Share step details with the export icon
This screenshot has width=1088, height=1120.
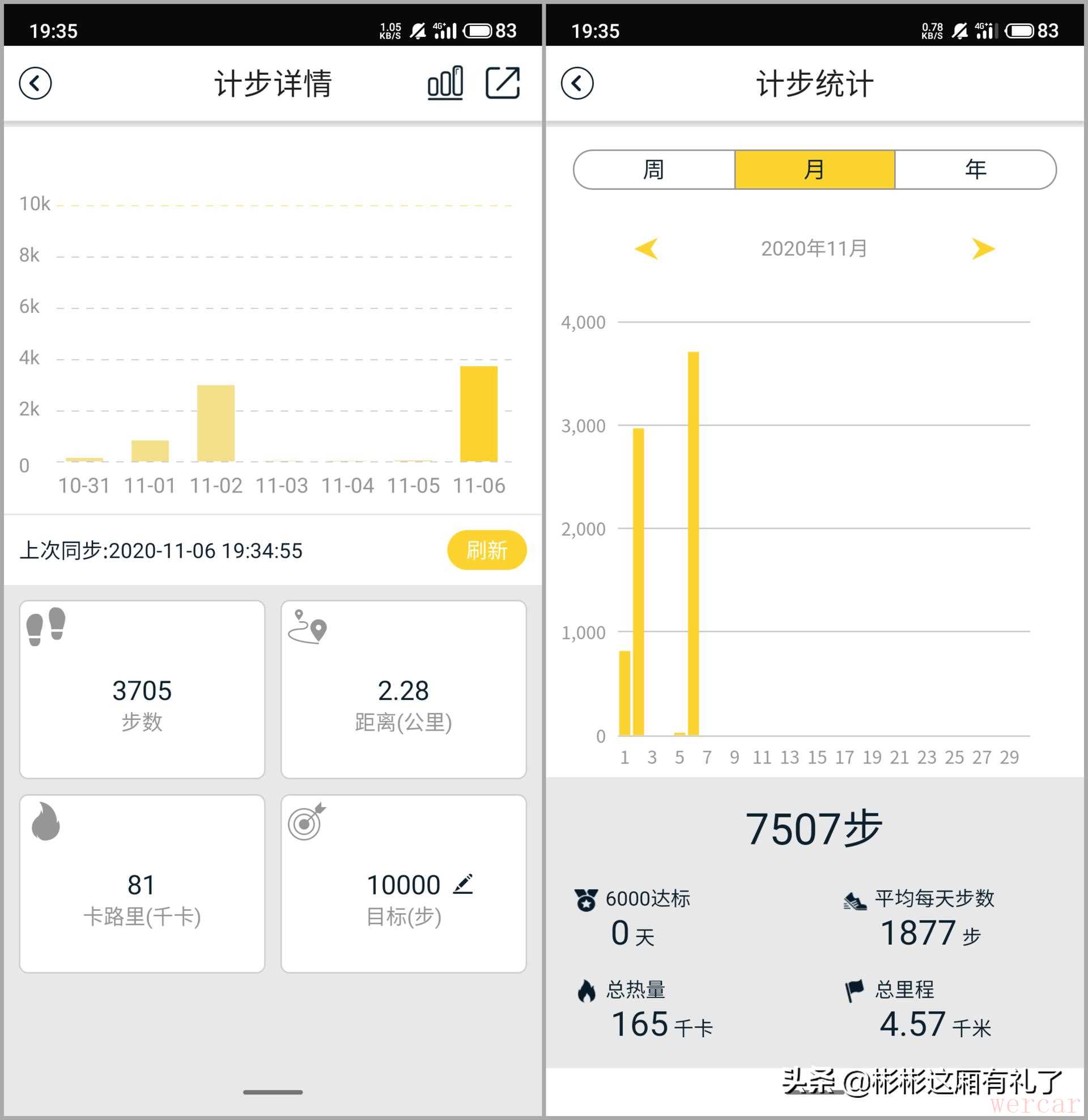502,83
